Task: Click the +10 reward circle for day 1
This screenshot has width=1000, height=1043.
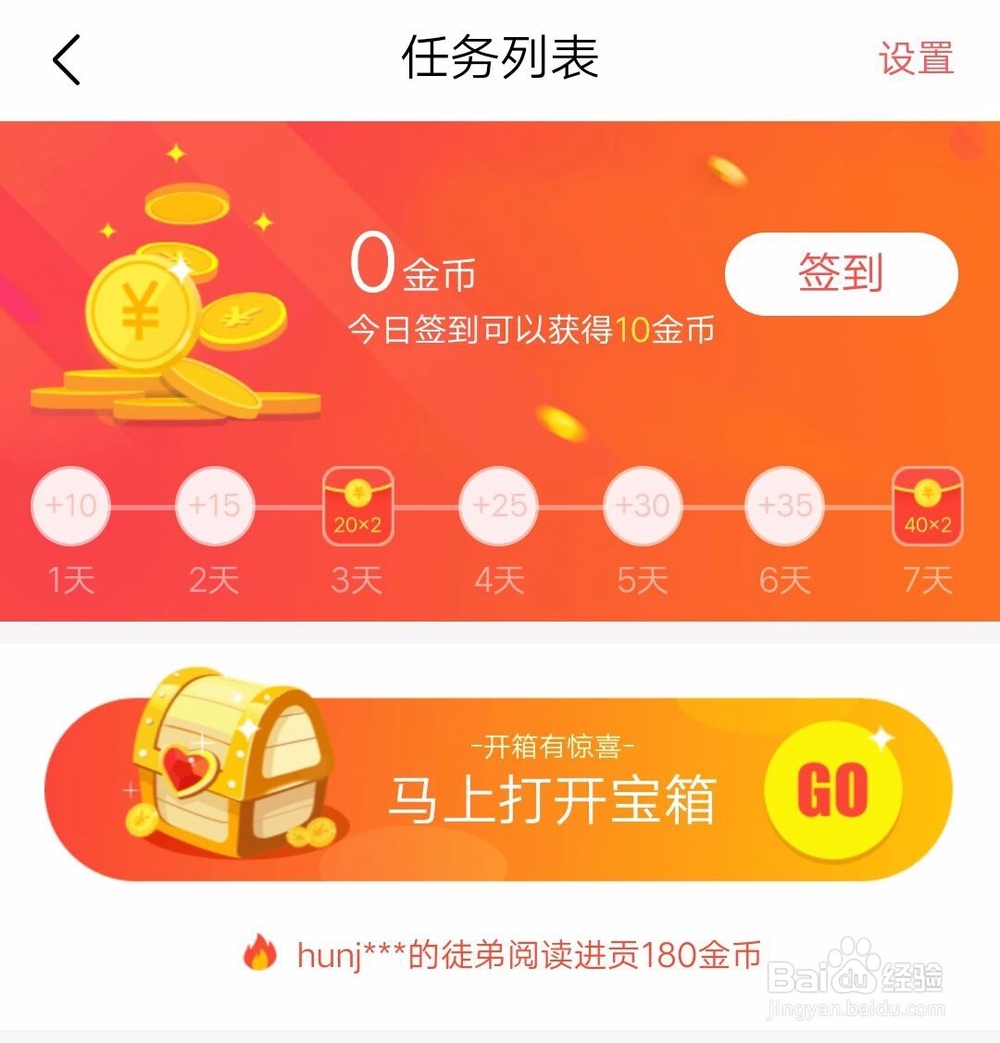Action: point(70,505)
